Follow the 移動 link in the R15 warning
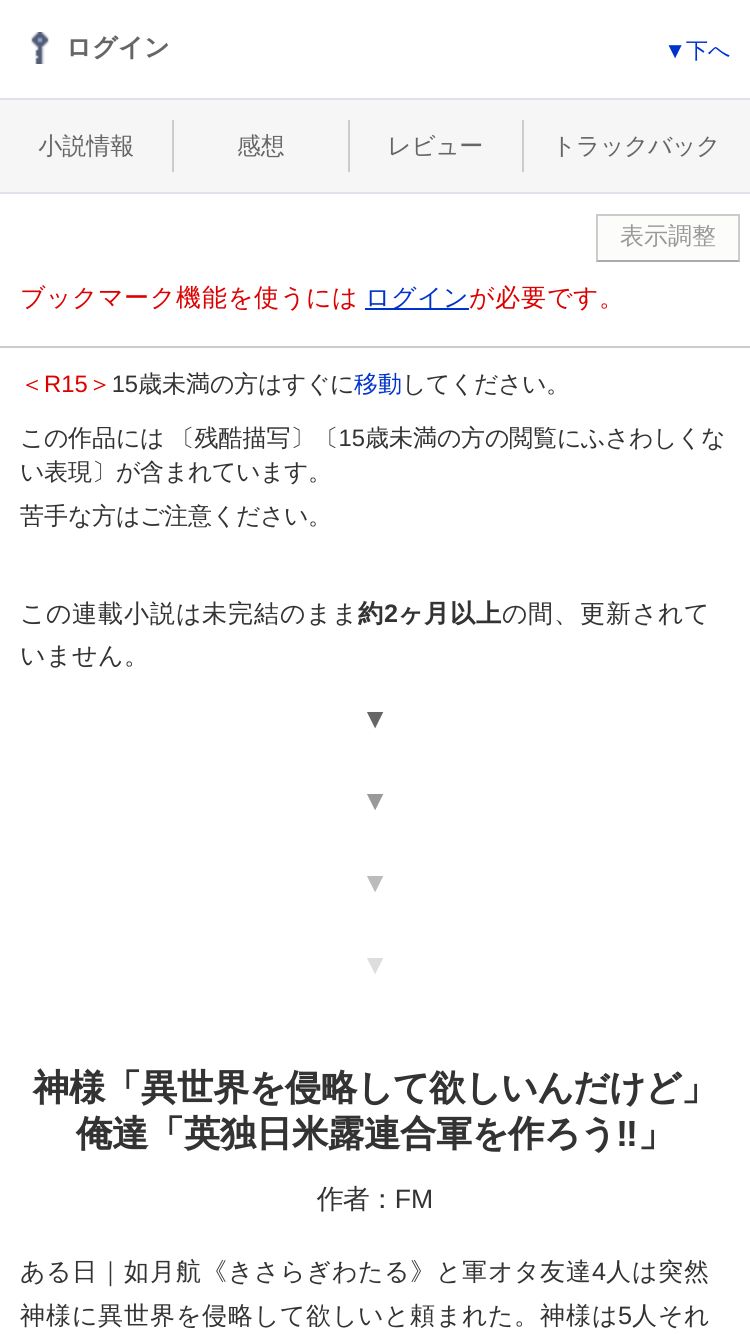 click(x=378, y=384)
